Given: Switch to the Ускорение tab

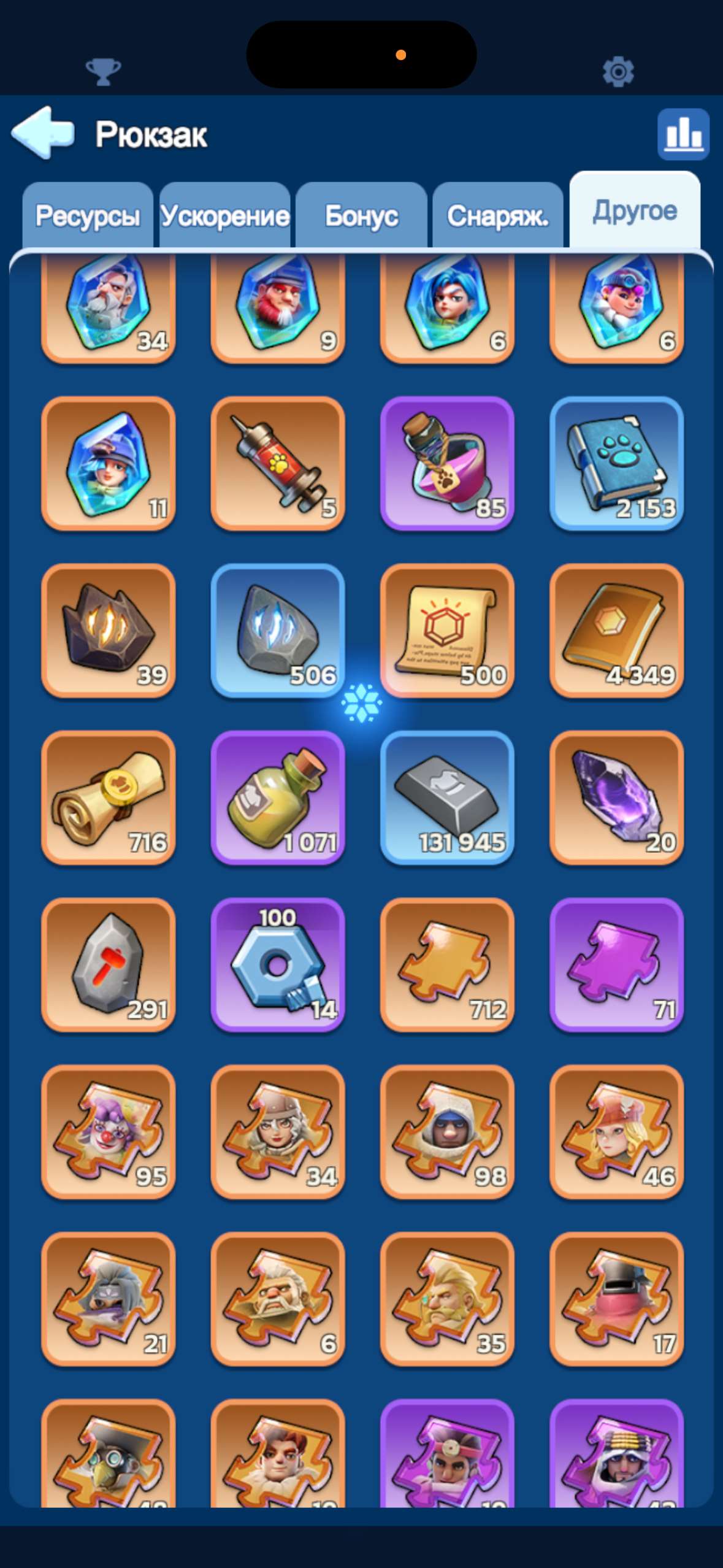Looking at the screenshot, I should [224, 215].
